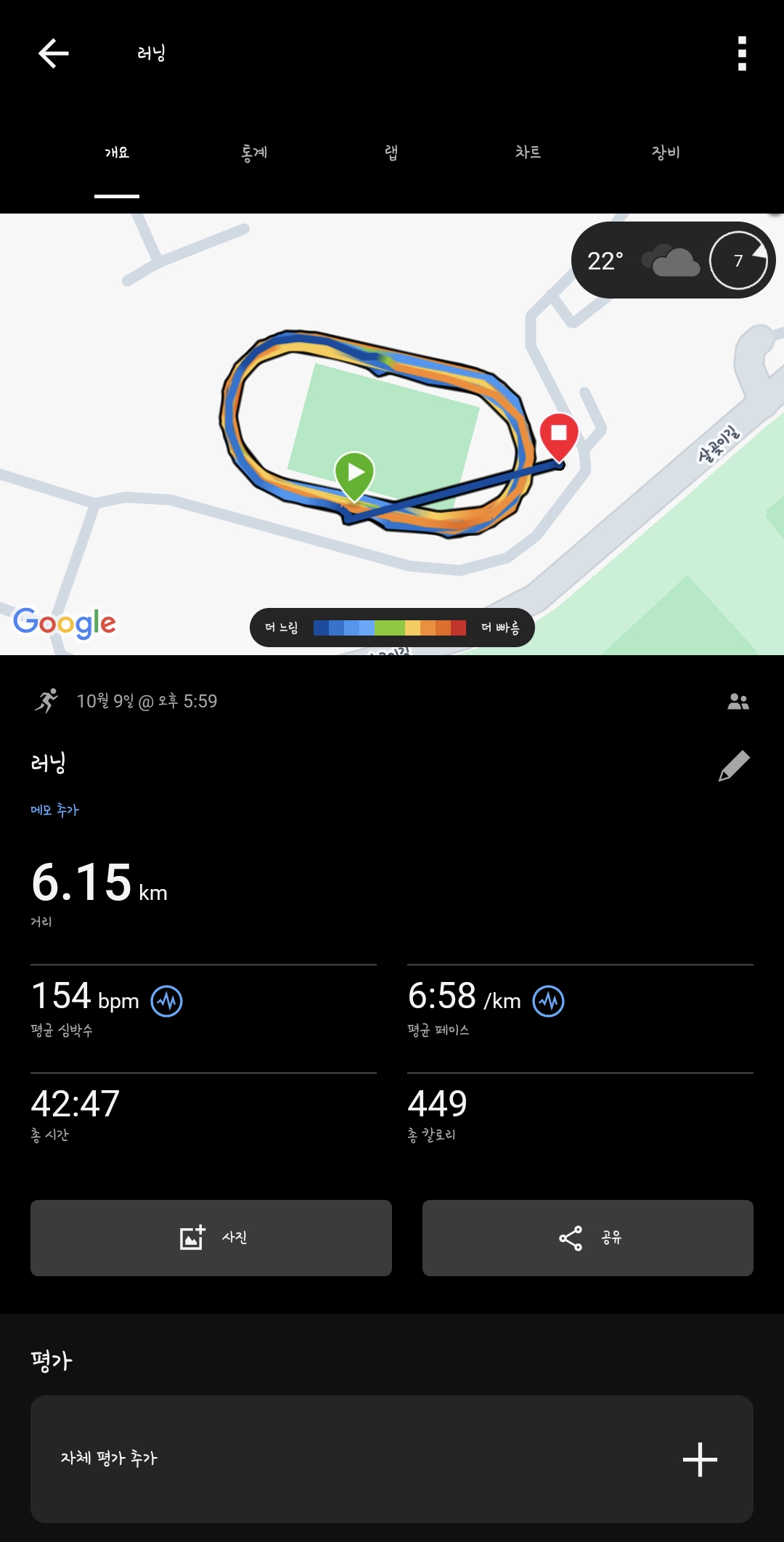This screenshot has height=1542, width=784.
Task: Open heart rate insight beside 154 bpm
Action: (x=166, y=1002)
